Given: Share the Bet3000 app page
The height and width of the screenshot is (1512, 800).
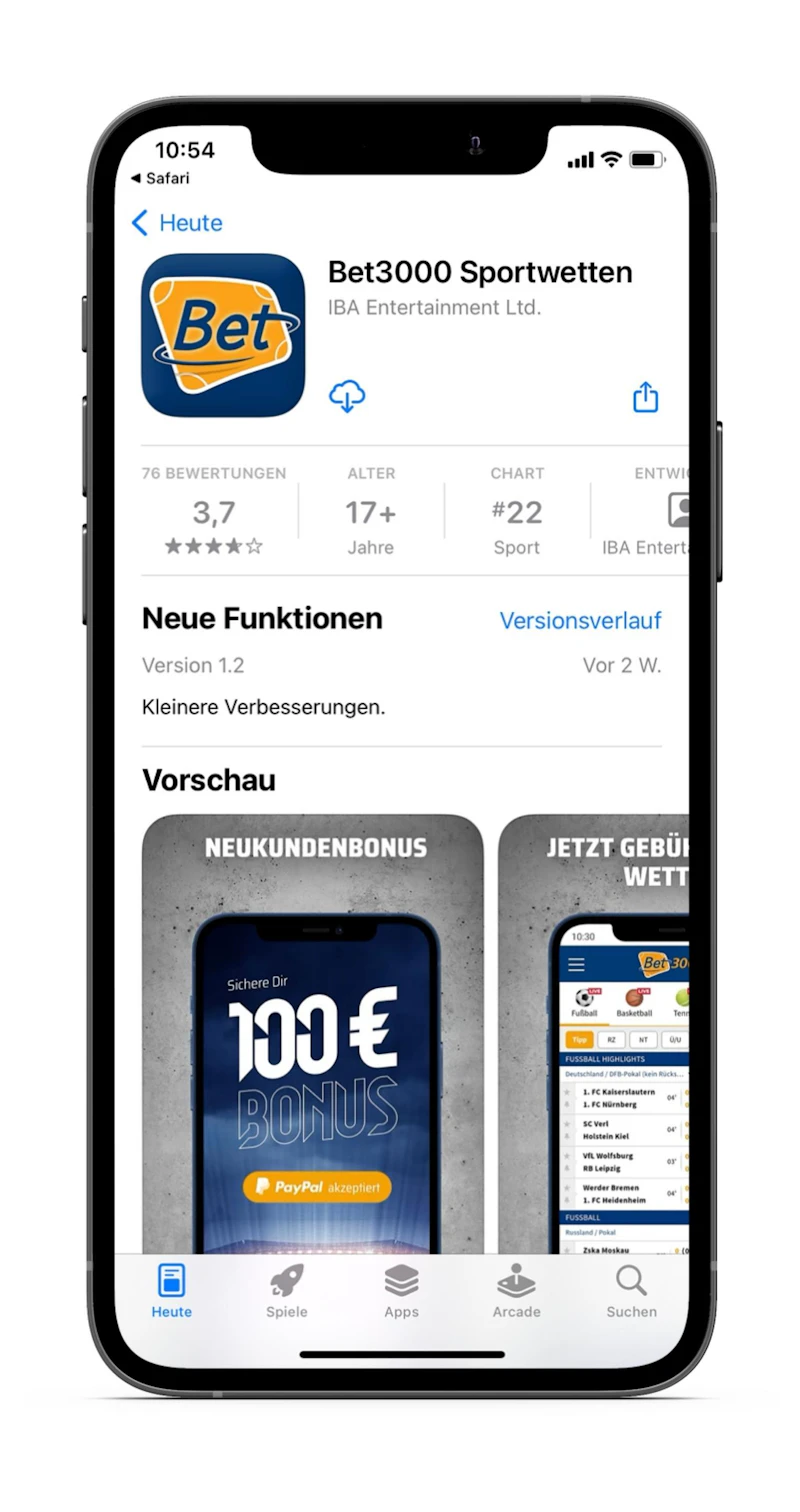Looking at the screenshot, I should click(646, 397).
